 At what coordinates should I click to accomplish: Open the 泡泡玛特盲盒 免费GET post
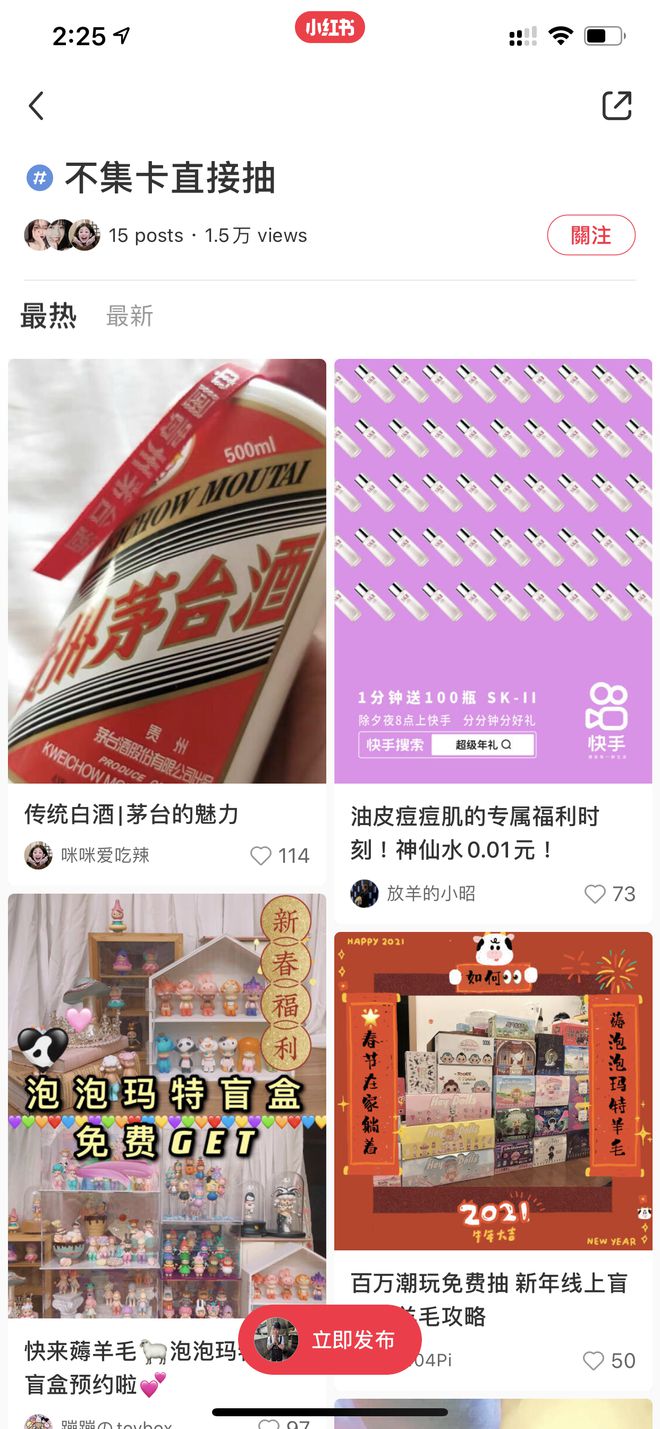[167, 1105]
